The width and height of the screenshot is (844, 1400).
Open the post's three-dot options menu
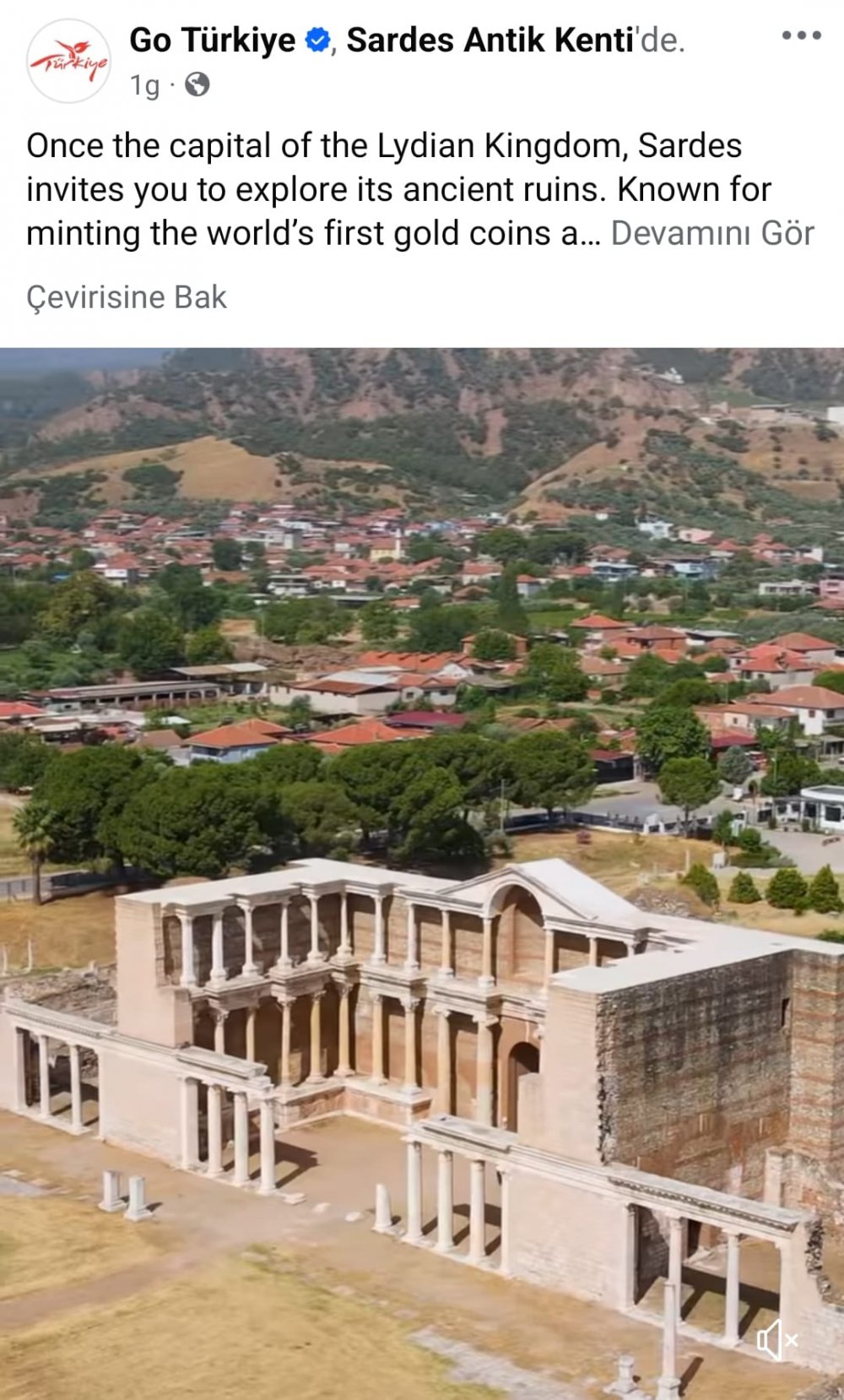801,35
